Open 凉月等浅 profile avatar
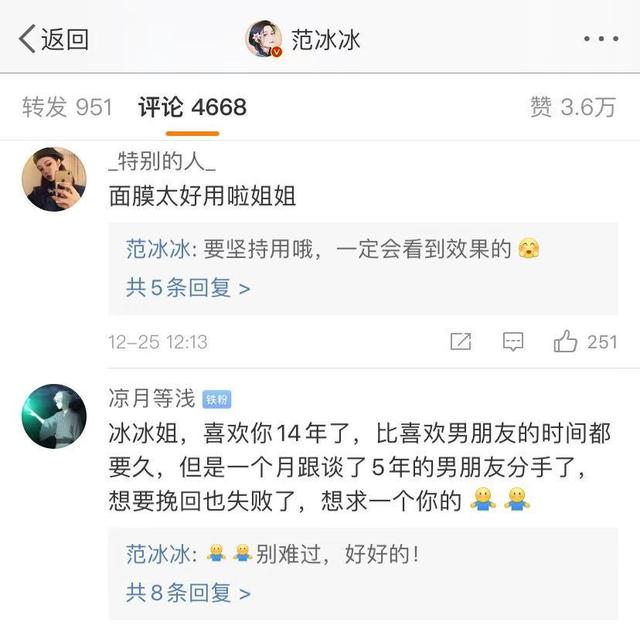This screenshot has height=632, width=640. (54, 416)
